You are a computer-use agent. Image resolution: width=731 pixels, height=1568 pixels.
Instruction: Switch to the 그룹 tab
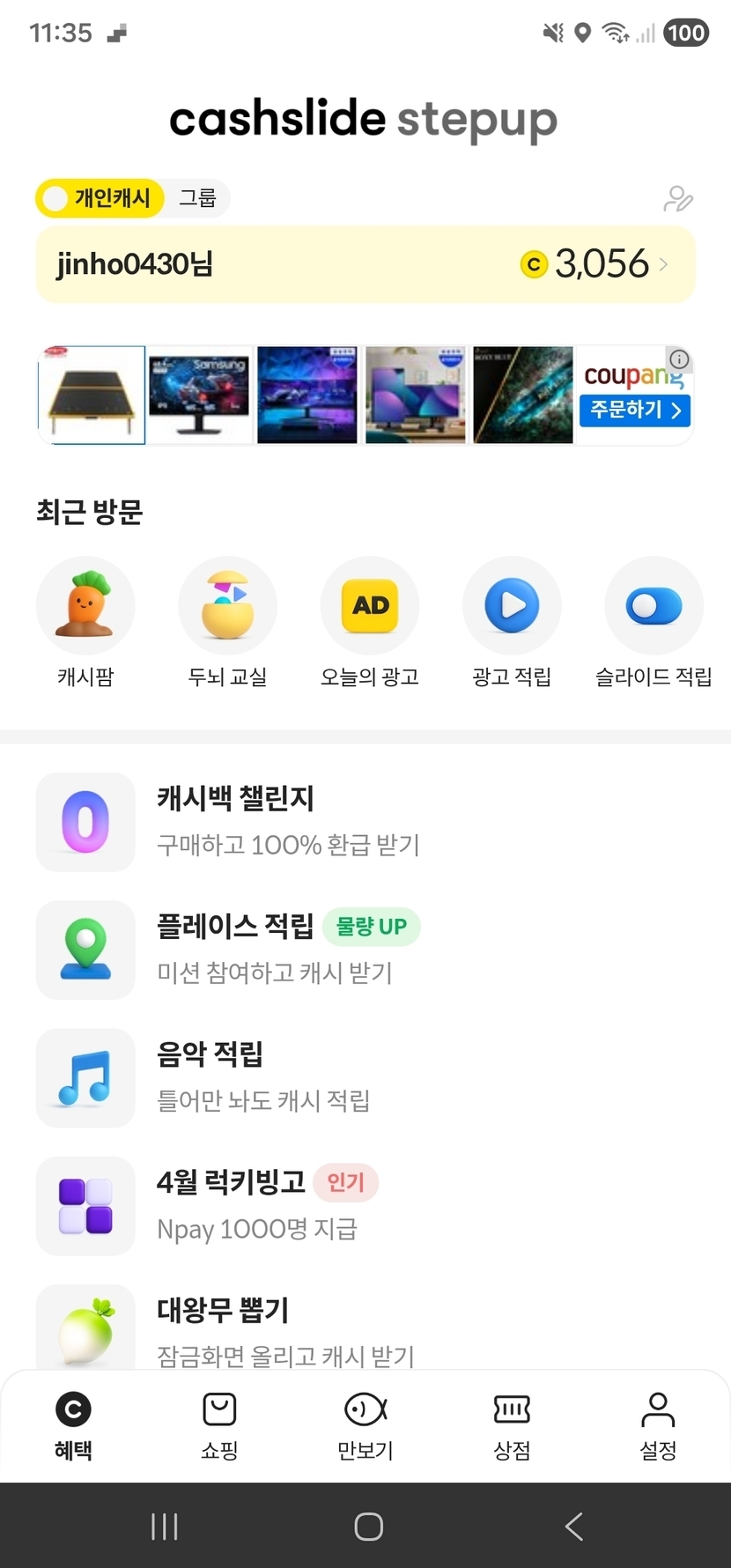(197, 198)
